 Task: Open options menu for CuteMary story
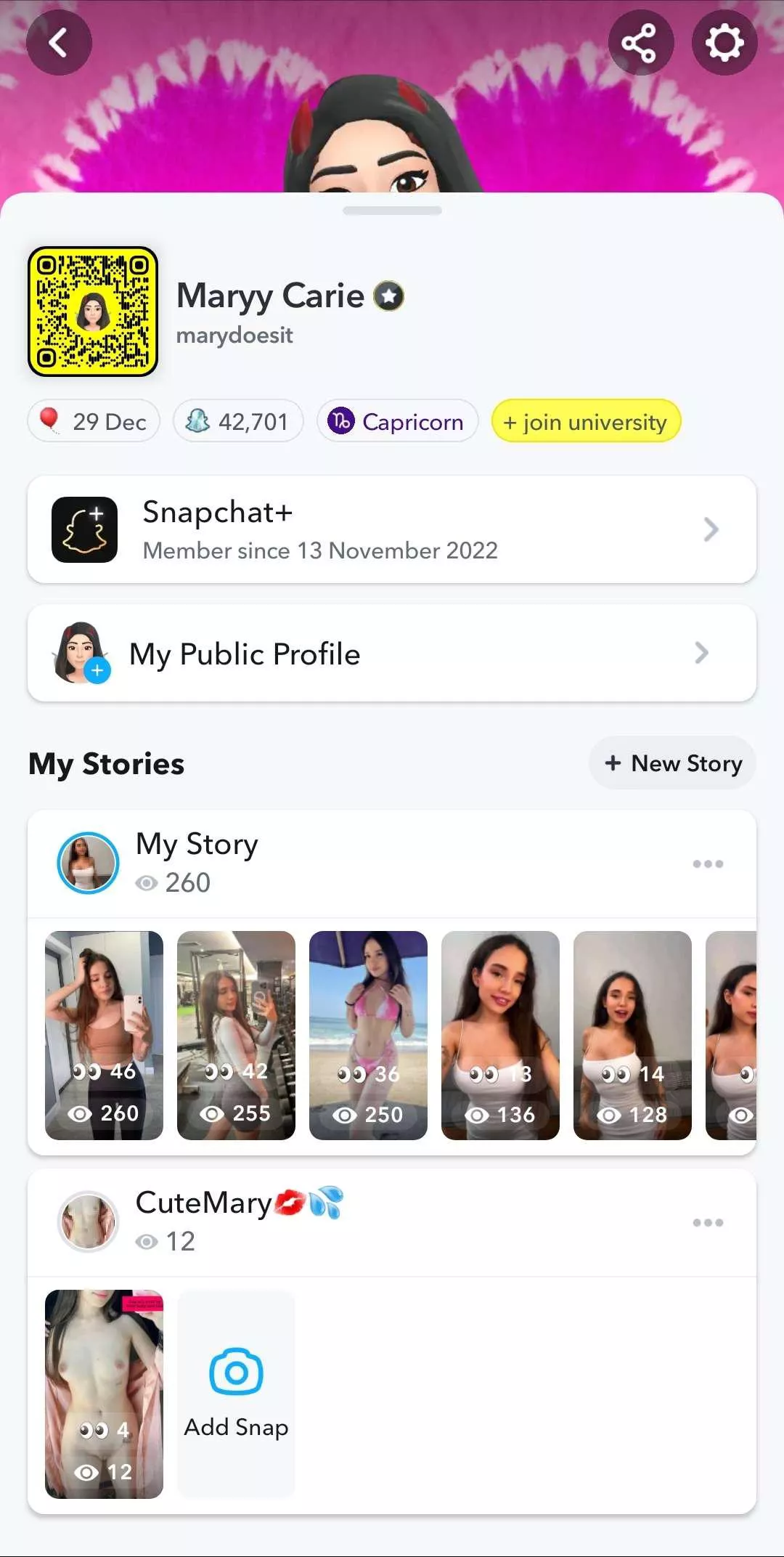708,1222
